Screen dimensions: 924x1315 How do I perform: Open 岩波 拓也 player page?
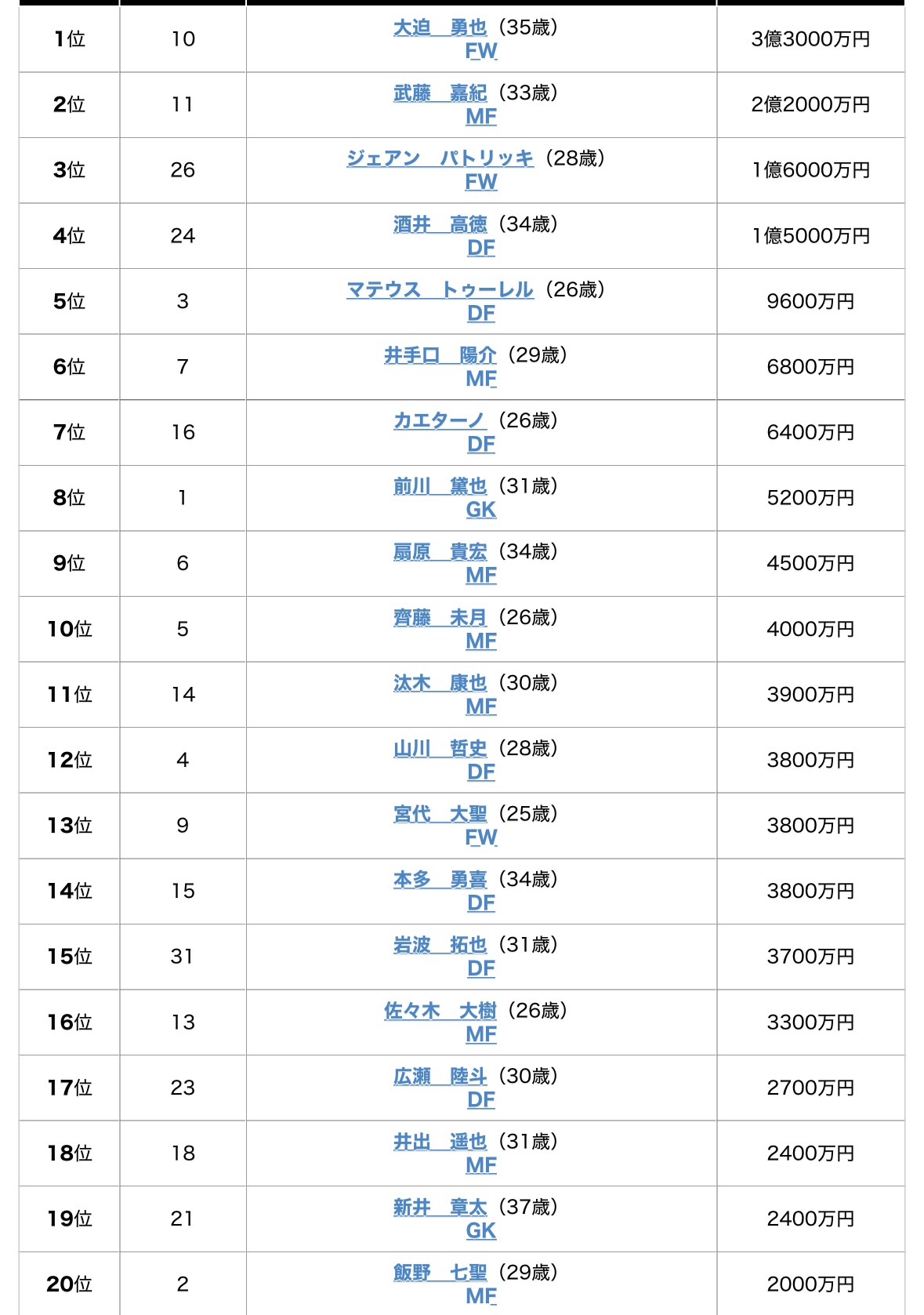(x=440, y=945)
